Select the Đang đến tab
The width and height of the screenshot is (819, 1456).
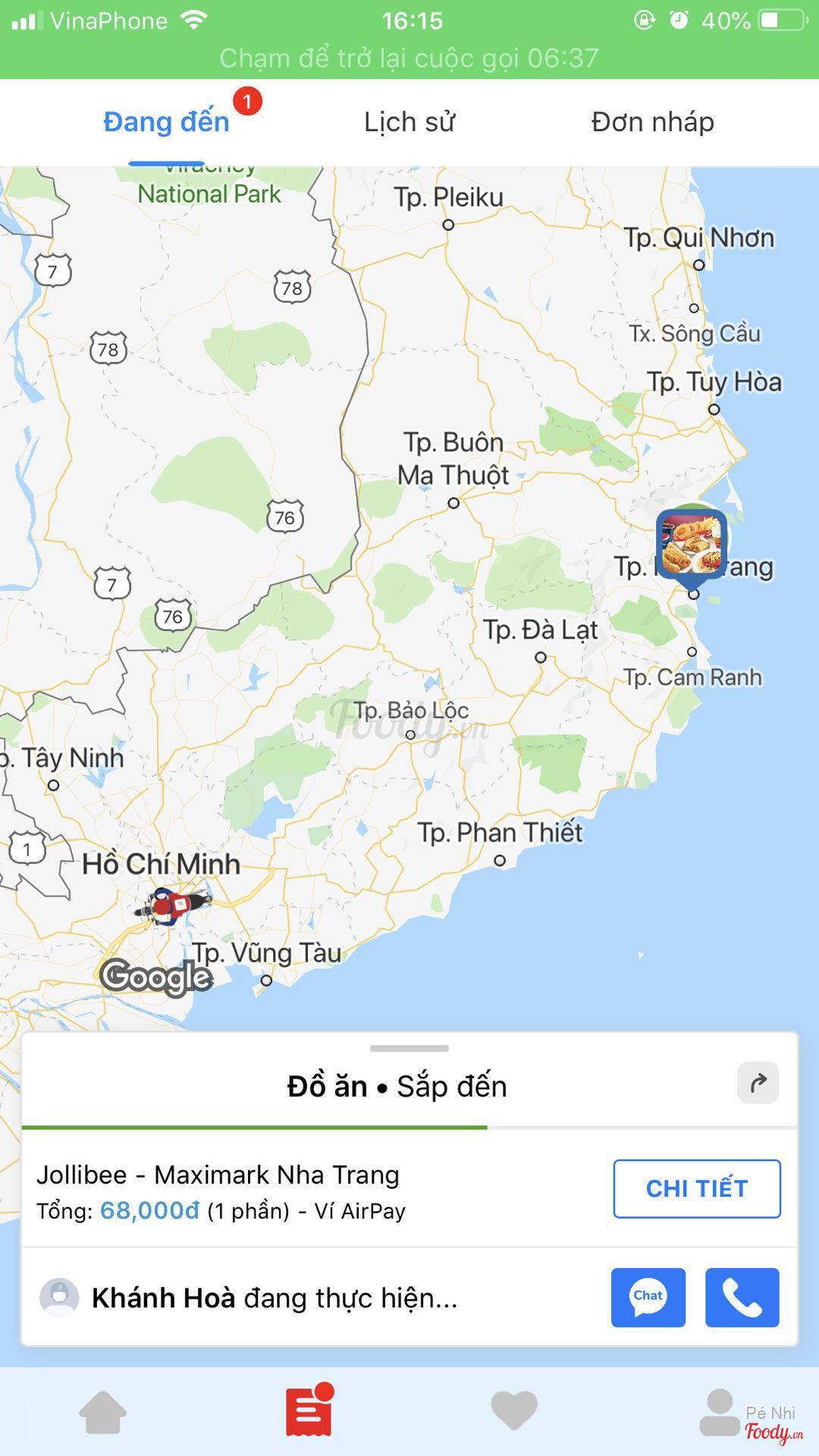166,122
